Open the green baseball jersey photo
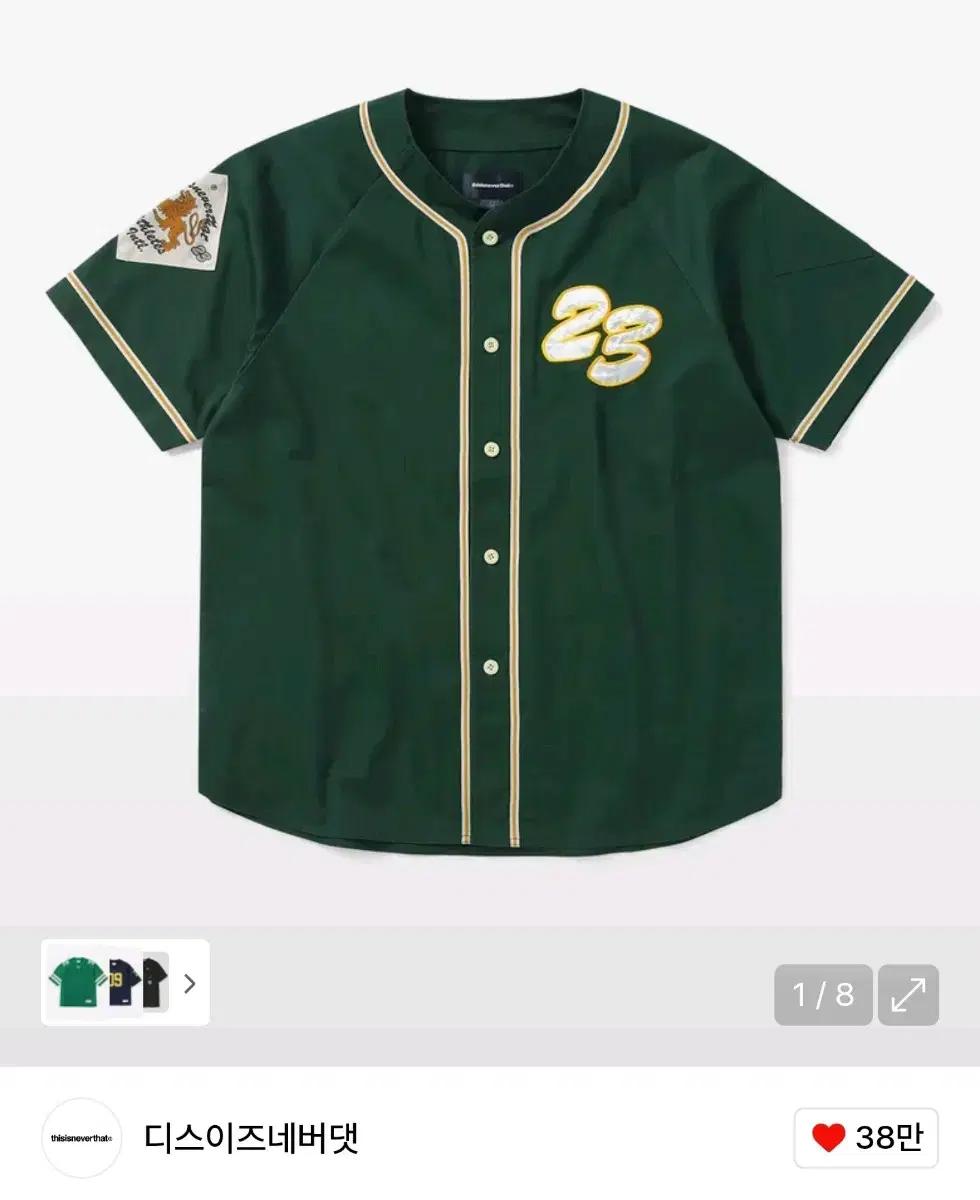 [490, 470]
